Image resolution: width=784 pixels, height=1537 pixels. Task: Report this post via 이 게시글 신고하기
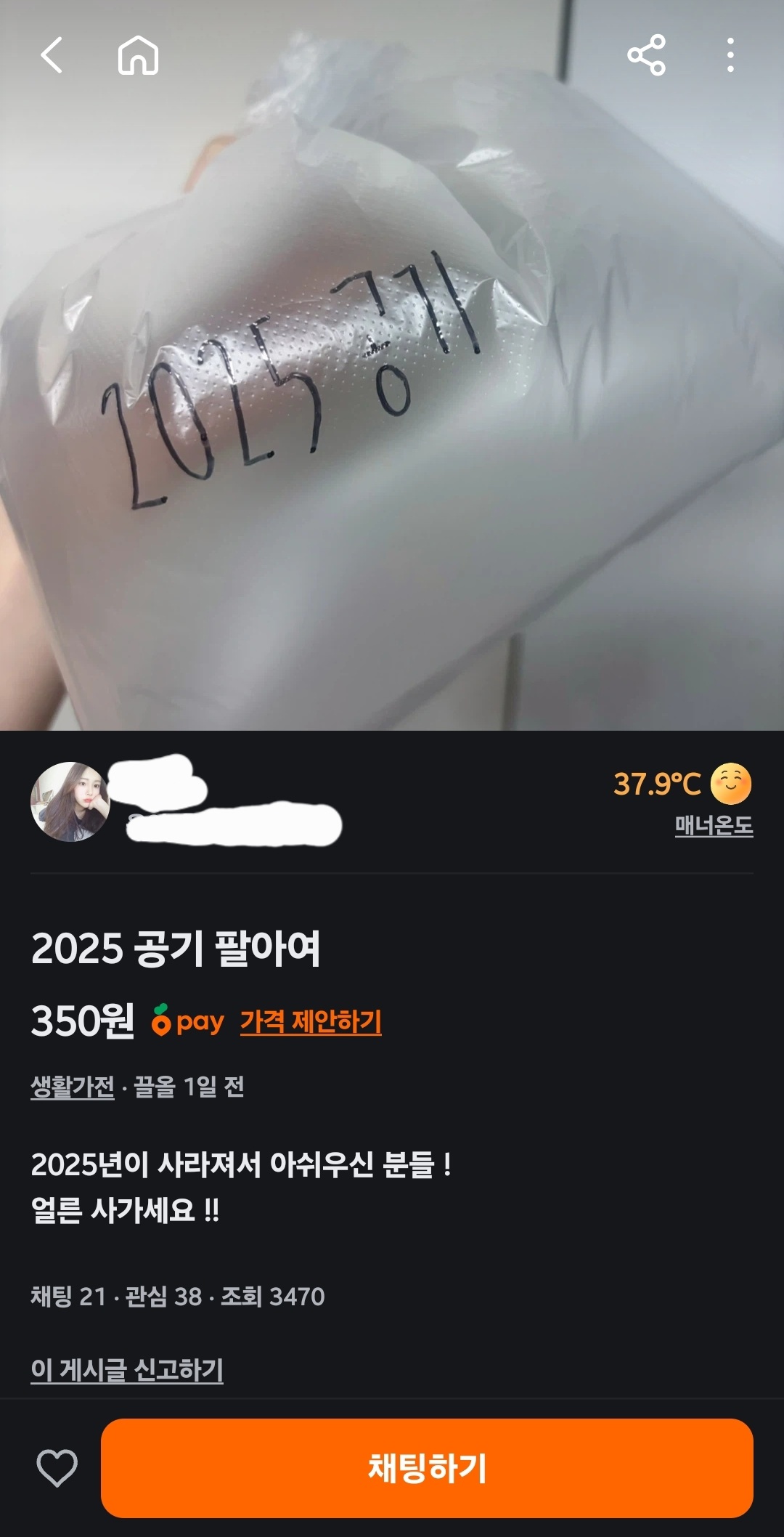127,1370
